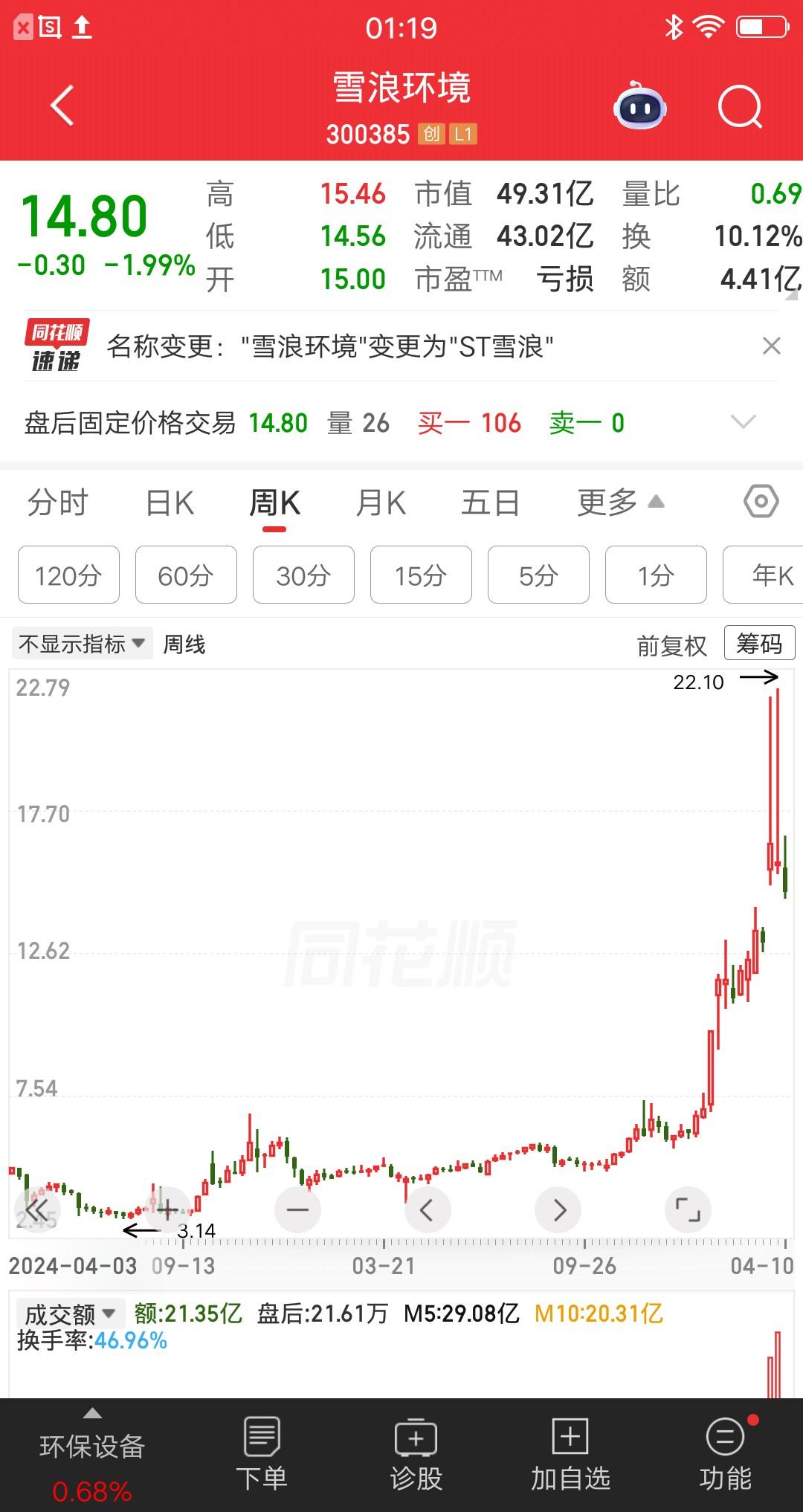Toggle the 筹码 chip distribution view
Viewport: 803px width, 1512px height.
tap(759, 642)
